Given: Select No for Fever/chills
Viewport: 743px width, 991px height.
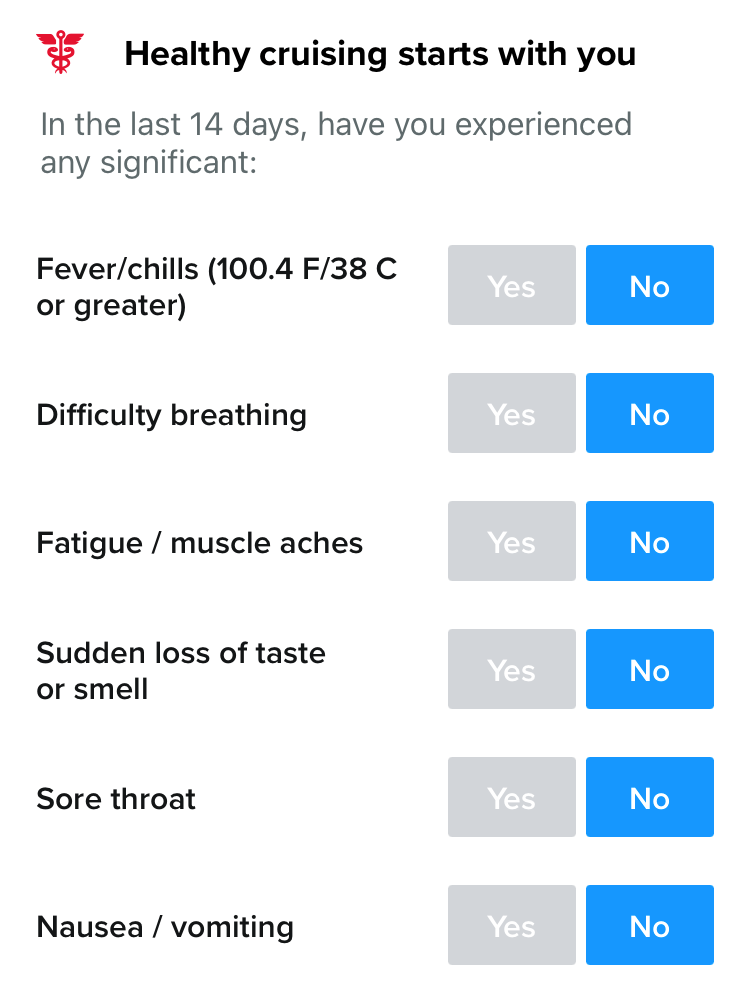Looking at the screenshot, I should (x=649, y=285).
